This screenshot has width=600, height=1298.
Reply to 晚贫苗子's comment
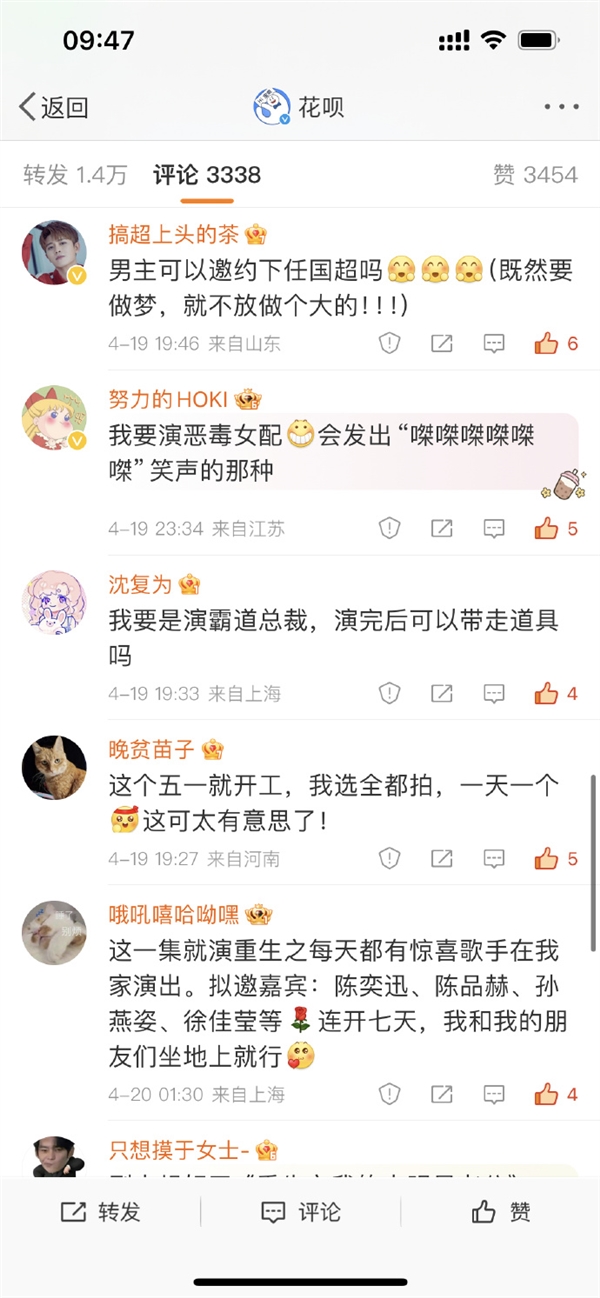click(494, 858)
